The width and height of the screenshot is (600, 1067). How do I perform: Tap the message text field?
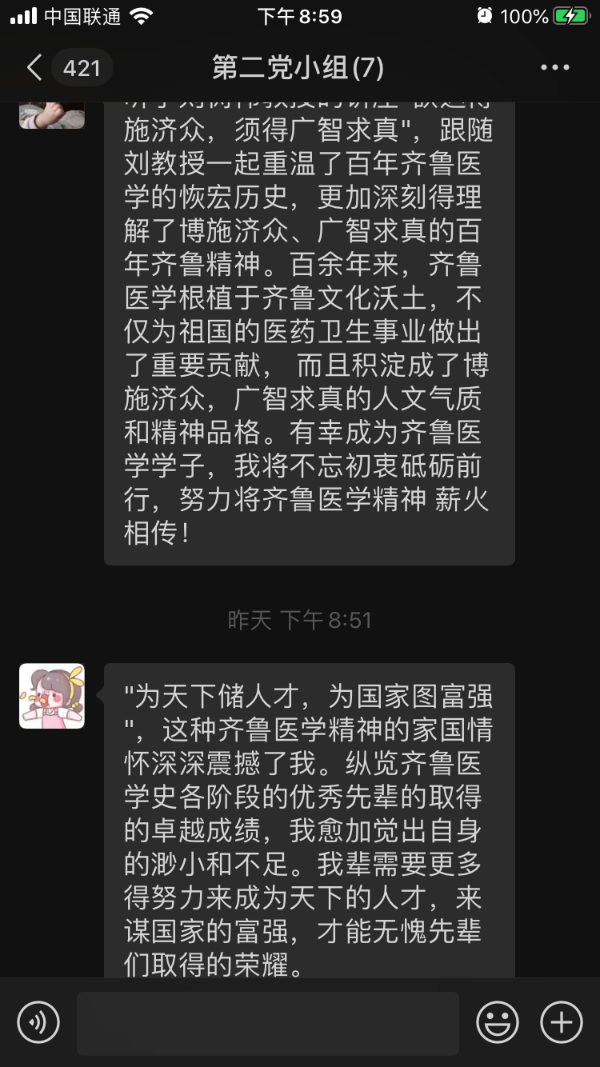pyautogui.click(x=267, y=1023)
